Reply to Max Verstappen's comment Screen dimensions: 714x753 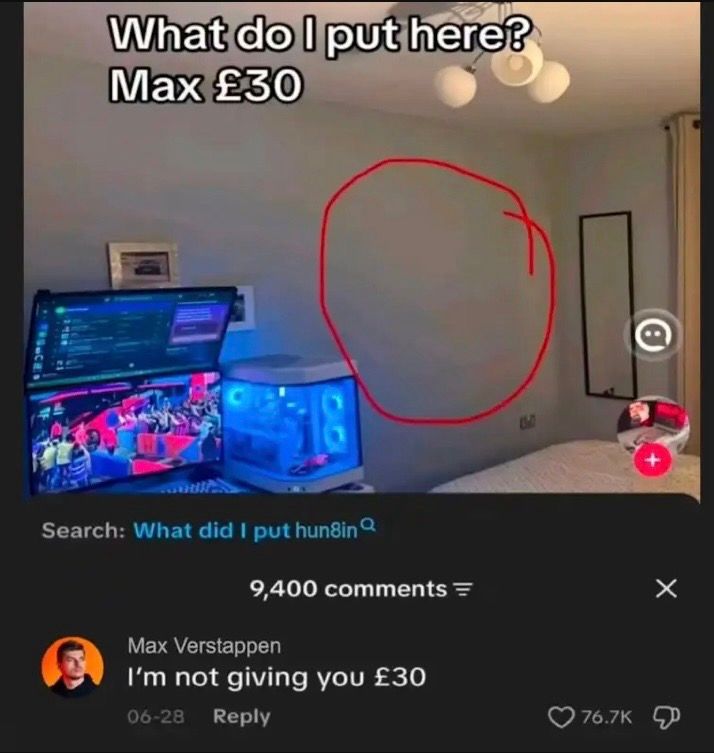[x=242, y=716]
